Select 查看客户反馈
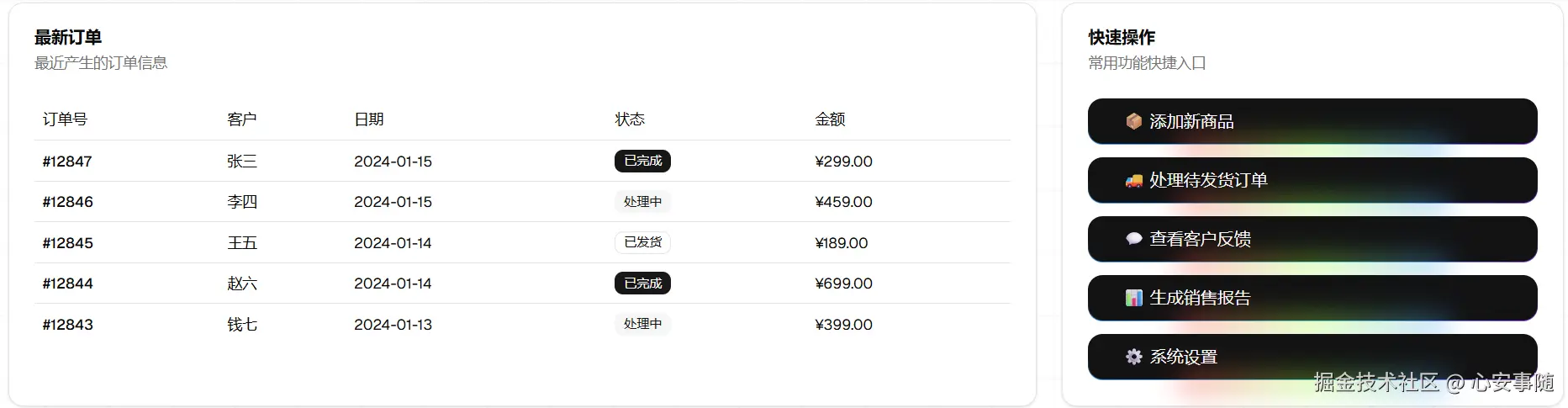The width and height of the screenshot is (1568, 408). point(1312,239)
